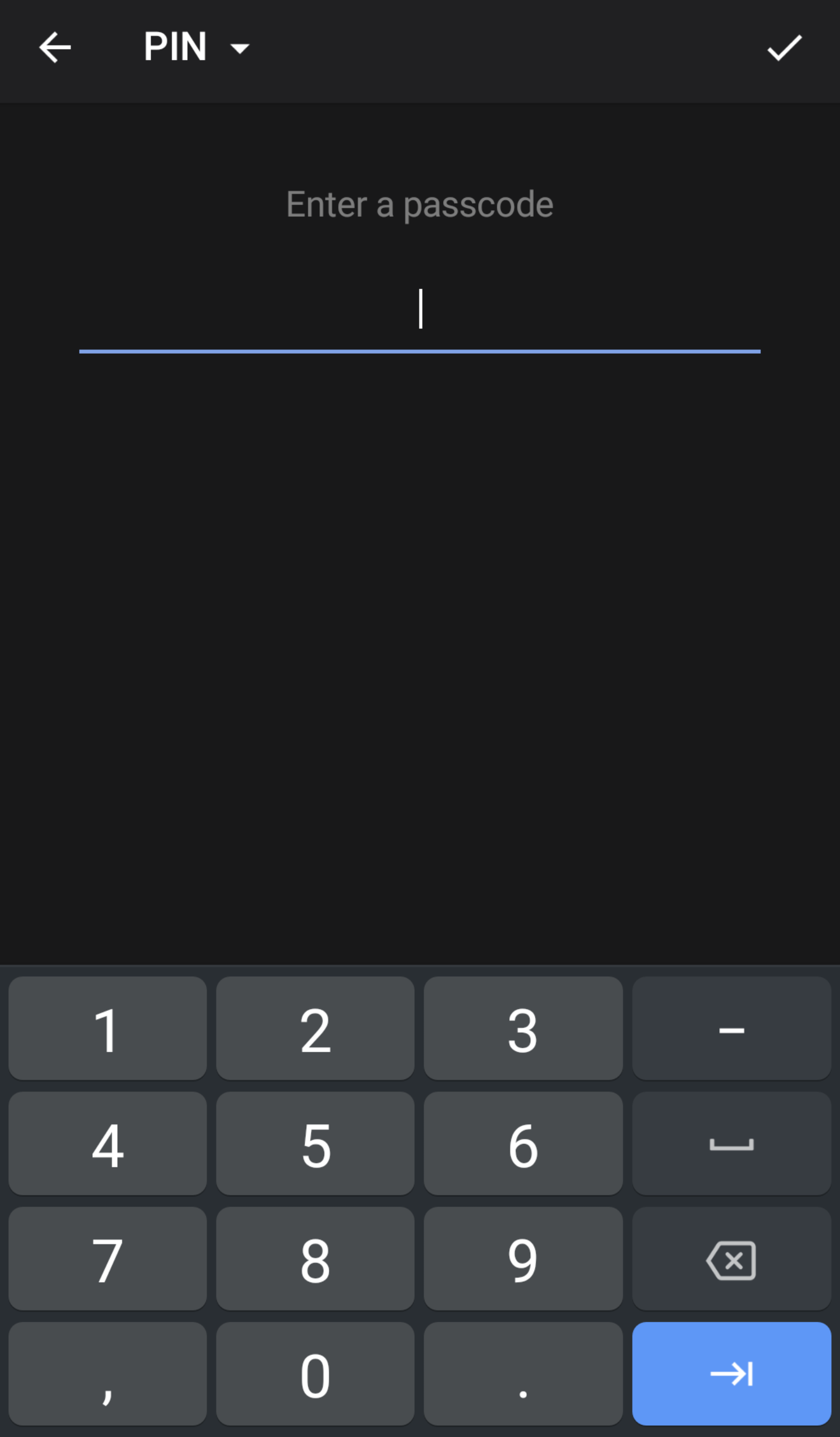Enter digit 1 on the keypad
The image size is (840, 1437).
[107, 1030]
